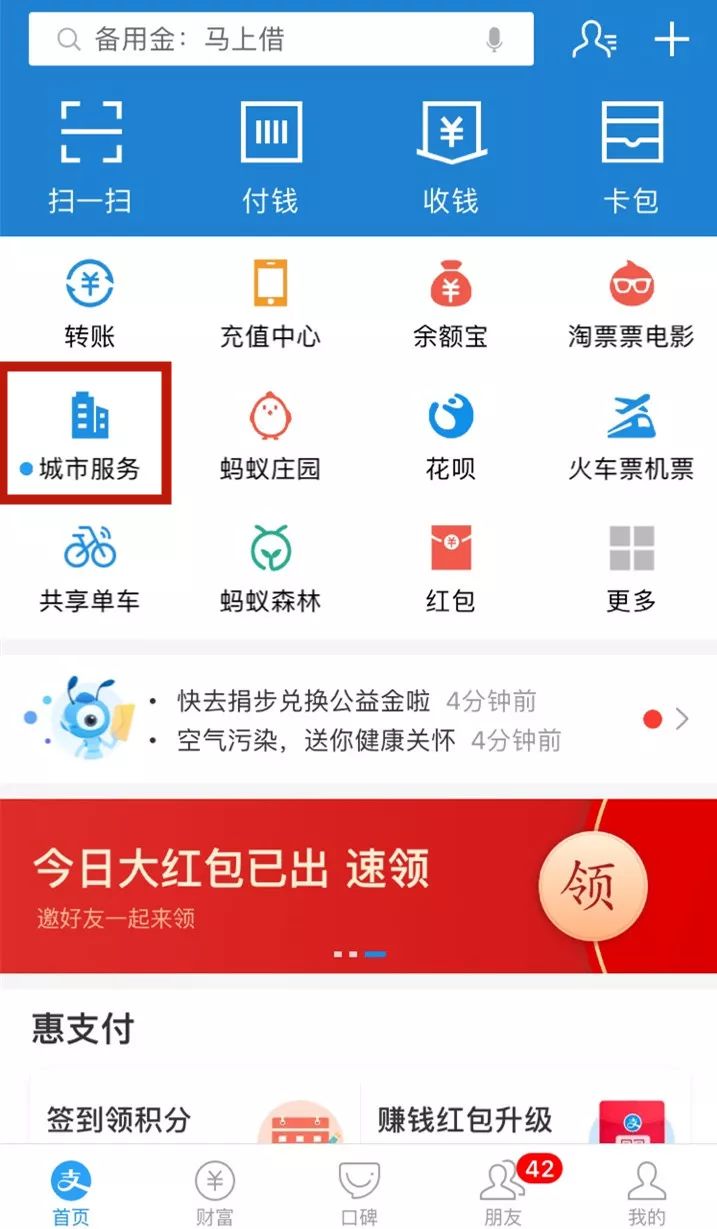The height and width of the screenshot is (1229, 717).
Task: Tap the plus icon at the top right
Action: (x=671, y=39)
